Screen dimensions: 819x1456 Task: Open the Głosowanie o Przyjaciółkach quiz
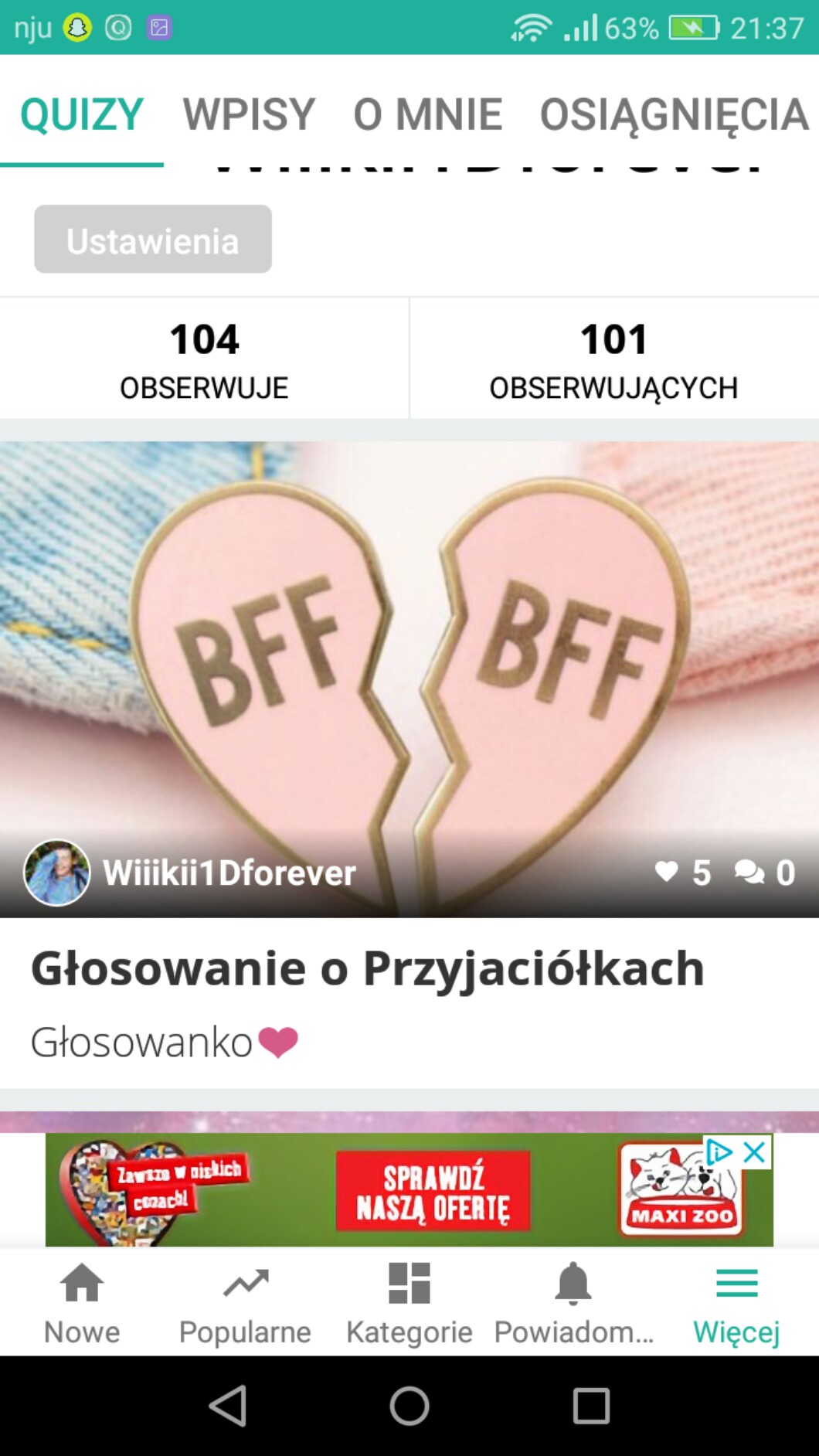(367, 968)
